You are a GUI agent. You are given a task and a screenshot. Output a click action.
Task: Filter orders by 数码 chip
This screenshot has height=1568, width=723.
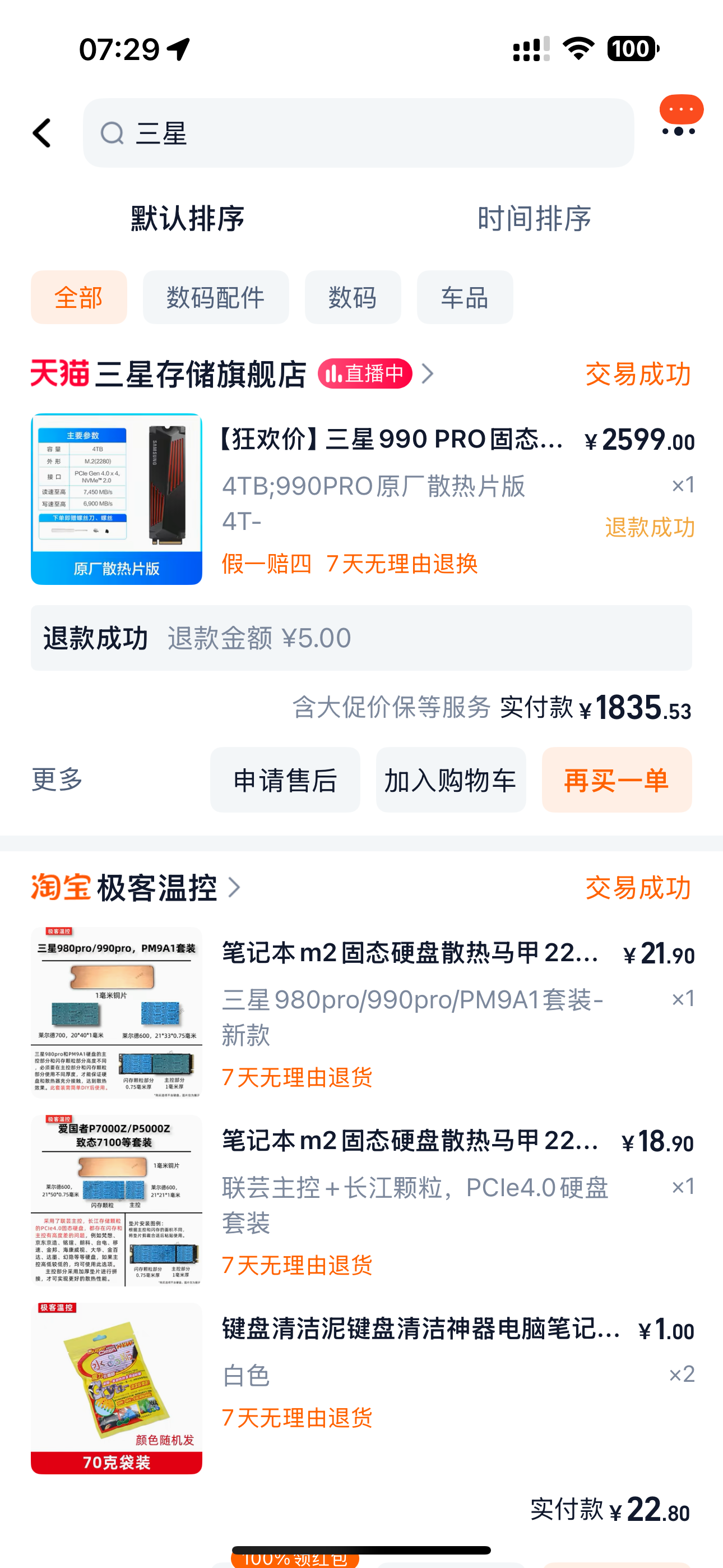[x=353, y=298]
